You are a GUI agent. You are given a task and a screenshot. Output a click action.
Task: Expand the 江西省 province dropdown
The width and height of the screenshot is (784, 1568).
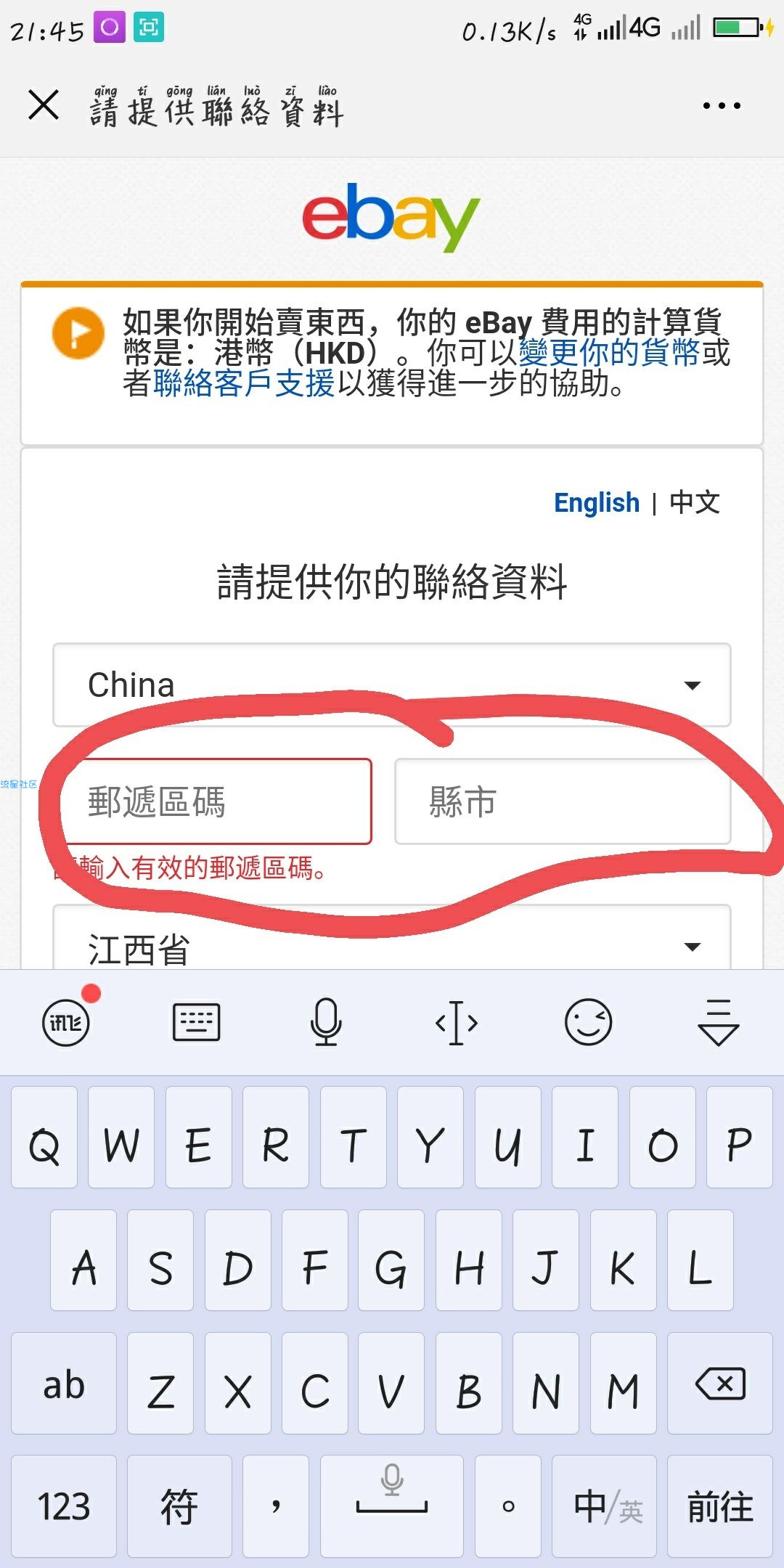(x=392, y=945)
